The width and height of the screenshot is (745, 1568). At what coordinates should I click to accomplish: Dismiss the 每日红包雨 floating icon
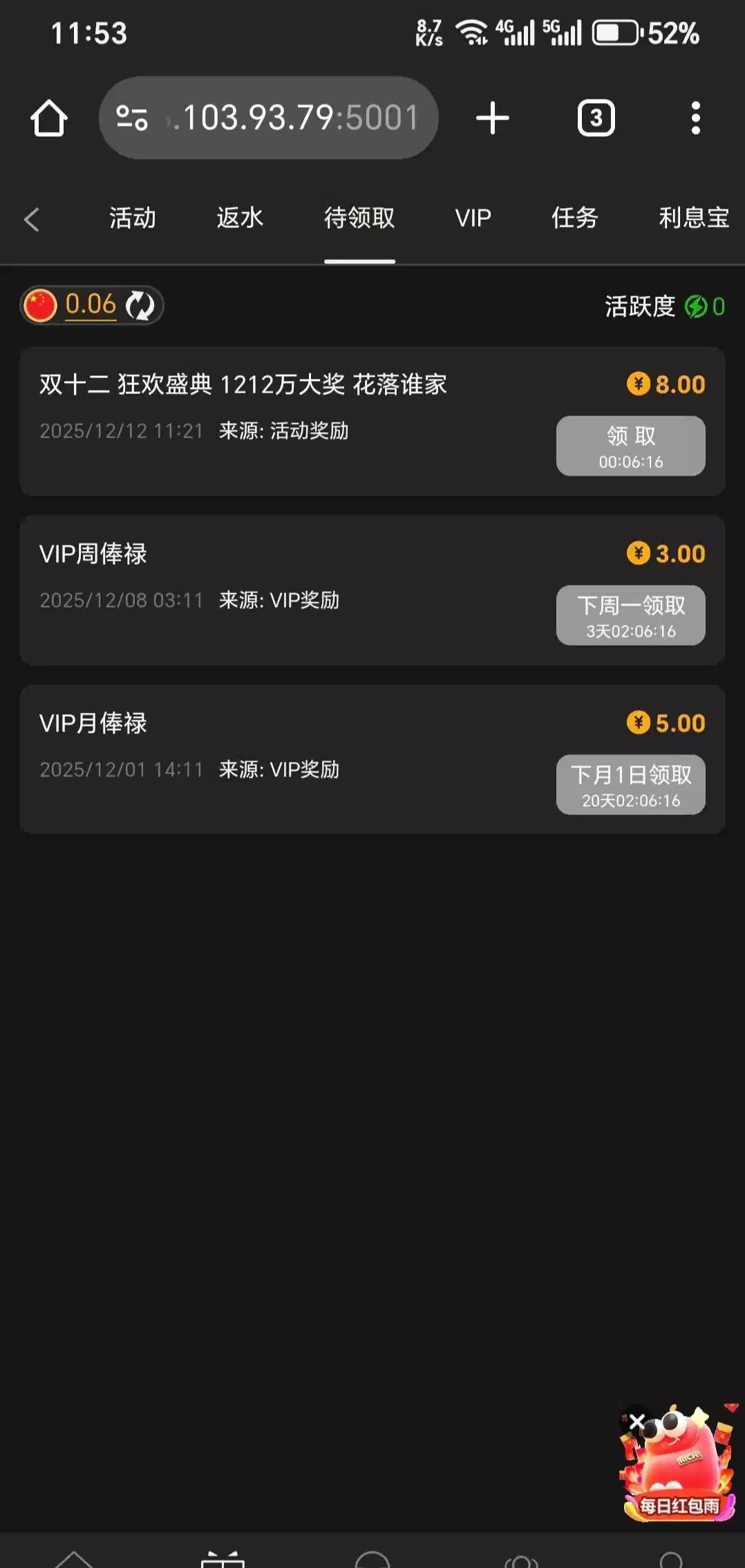click(636, 1421)
